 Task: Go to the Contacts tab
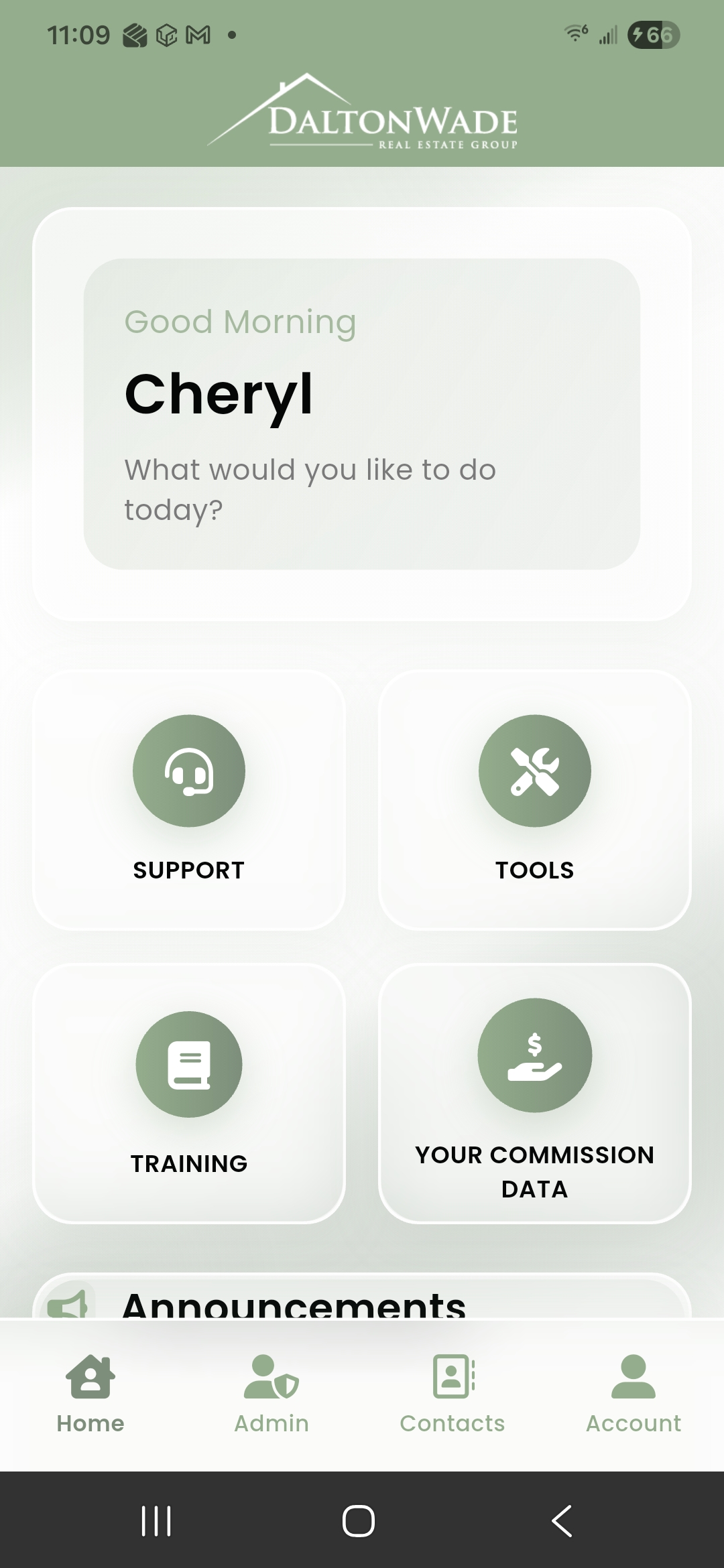point(452,1394)
